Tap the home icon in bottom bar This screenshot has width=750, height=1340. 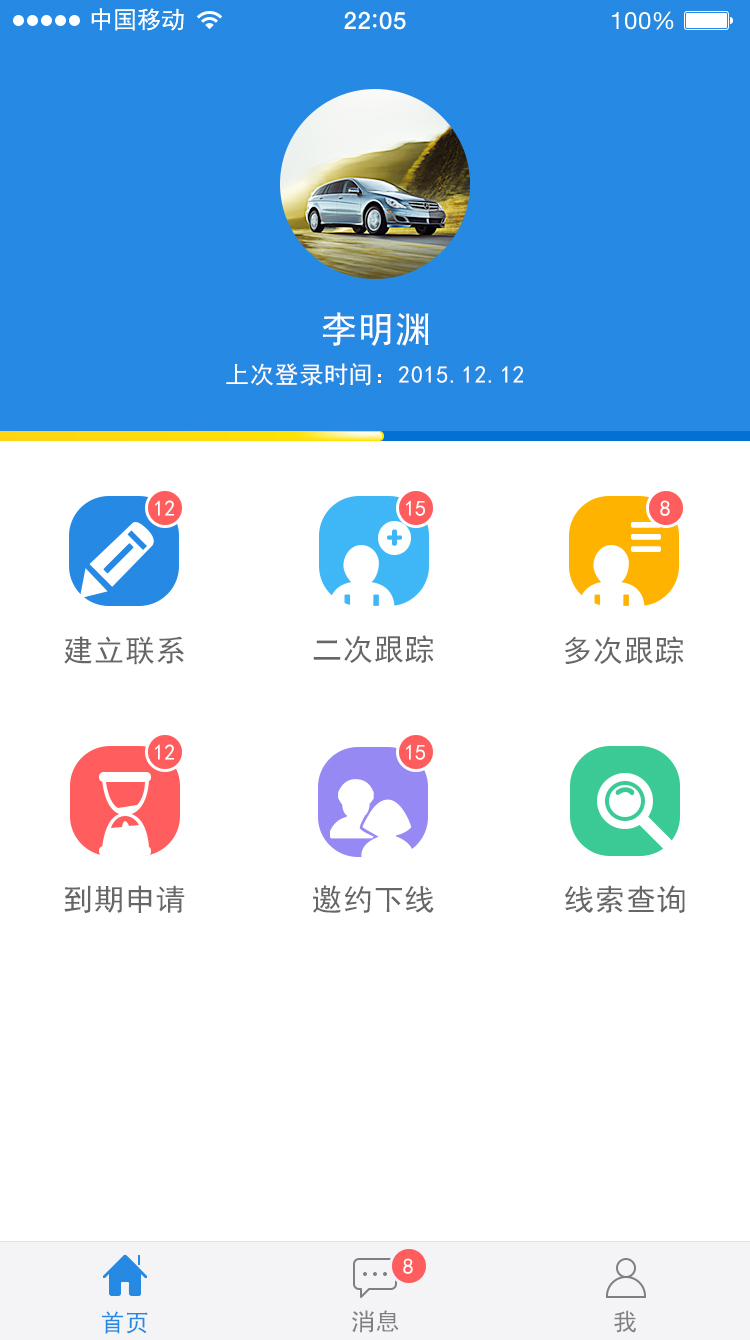124,1275
